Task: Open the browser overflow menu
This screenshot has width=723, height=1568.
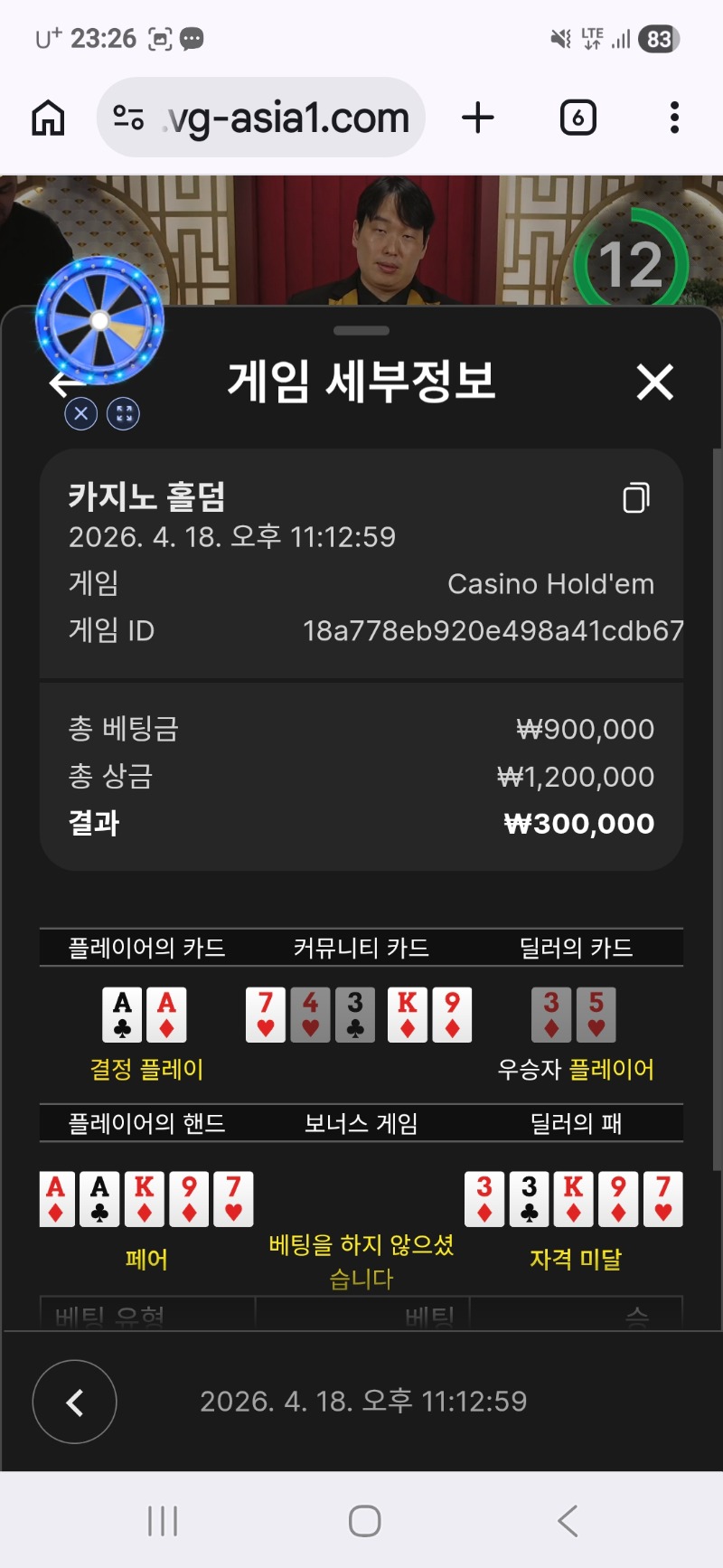Action: (674, 118)
